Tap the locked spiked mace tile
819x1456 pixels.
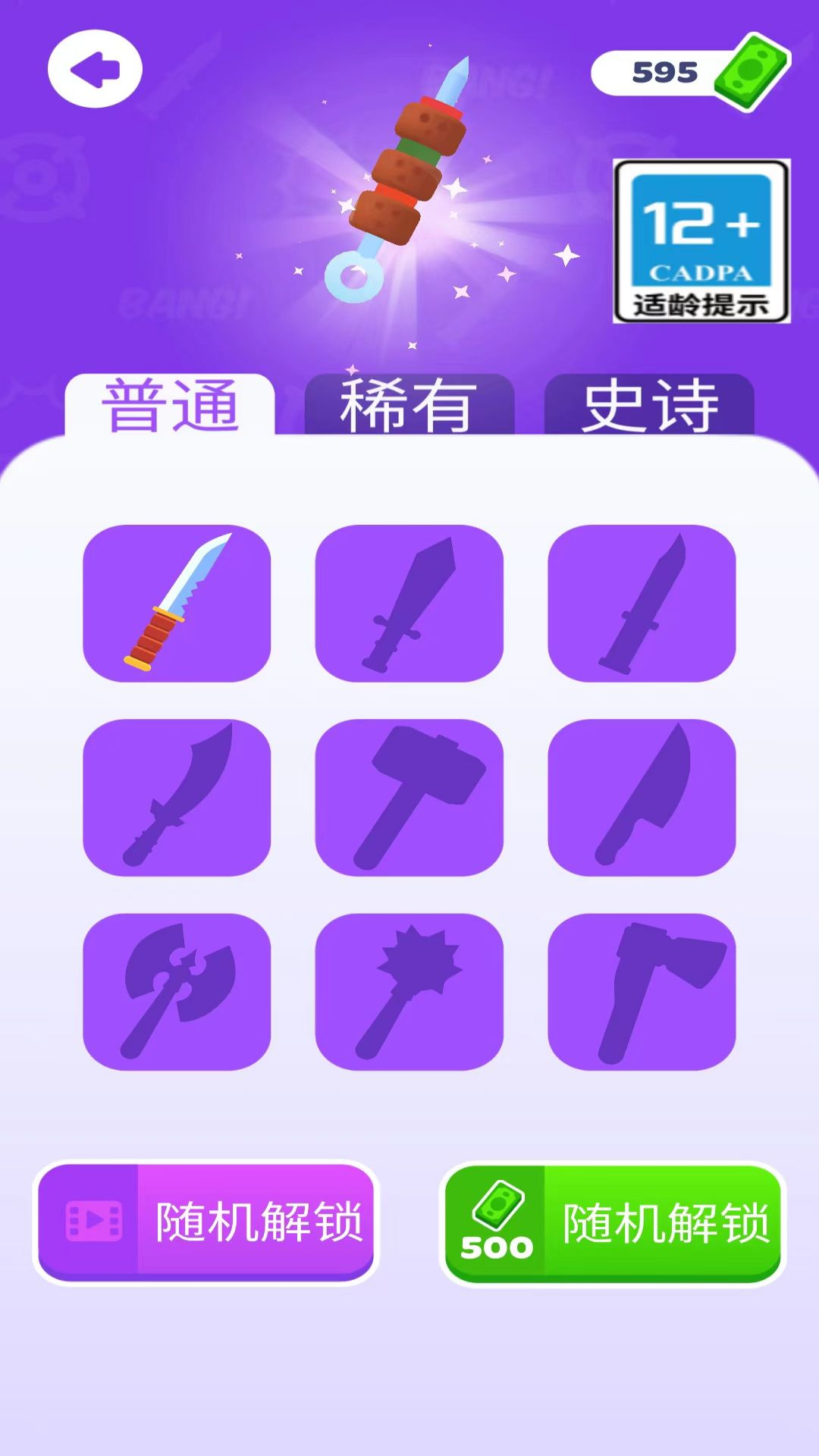tap(409, 991)
